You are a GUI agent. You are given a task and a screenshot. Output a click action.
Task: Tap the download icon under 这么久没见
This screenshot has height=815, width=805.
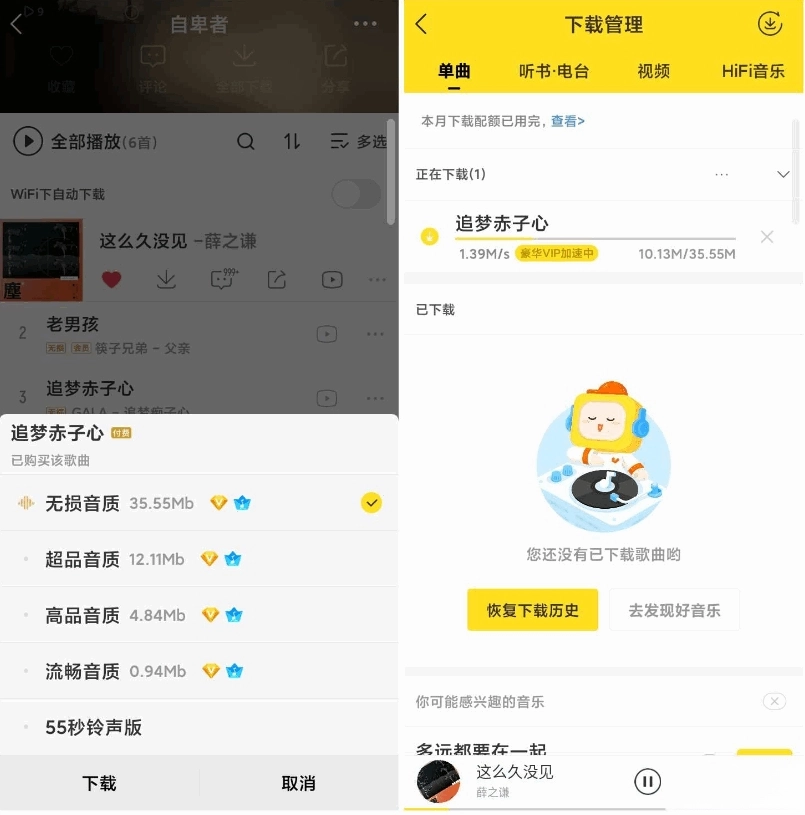click(167, 280)
